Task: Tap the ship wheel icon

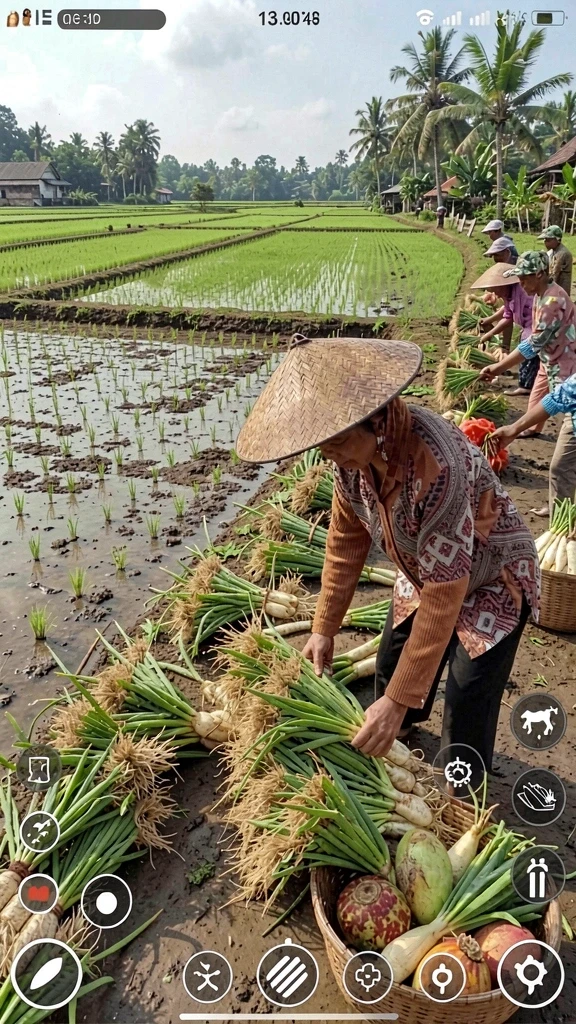Action: 458,771
